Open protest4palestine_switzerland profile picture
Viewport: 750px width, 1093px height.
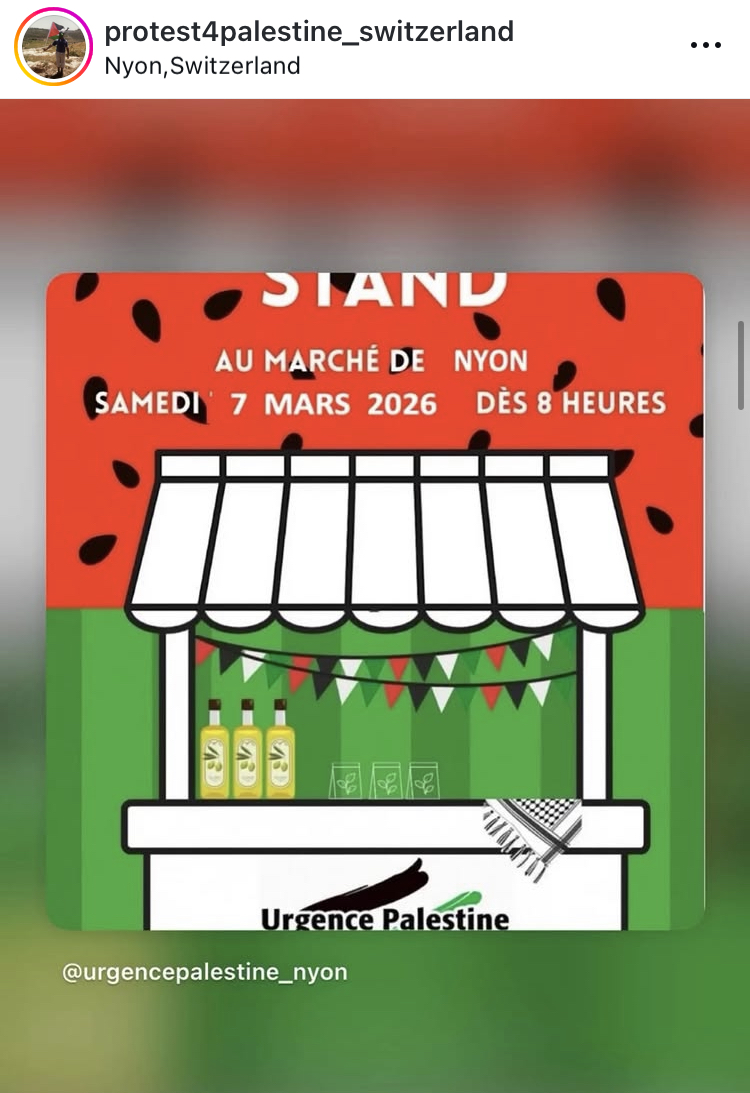pos(52,47)
